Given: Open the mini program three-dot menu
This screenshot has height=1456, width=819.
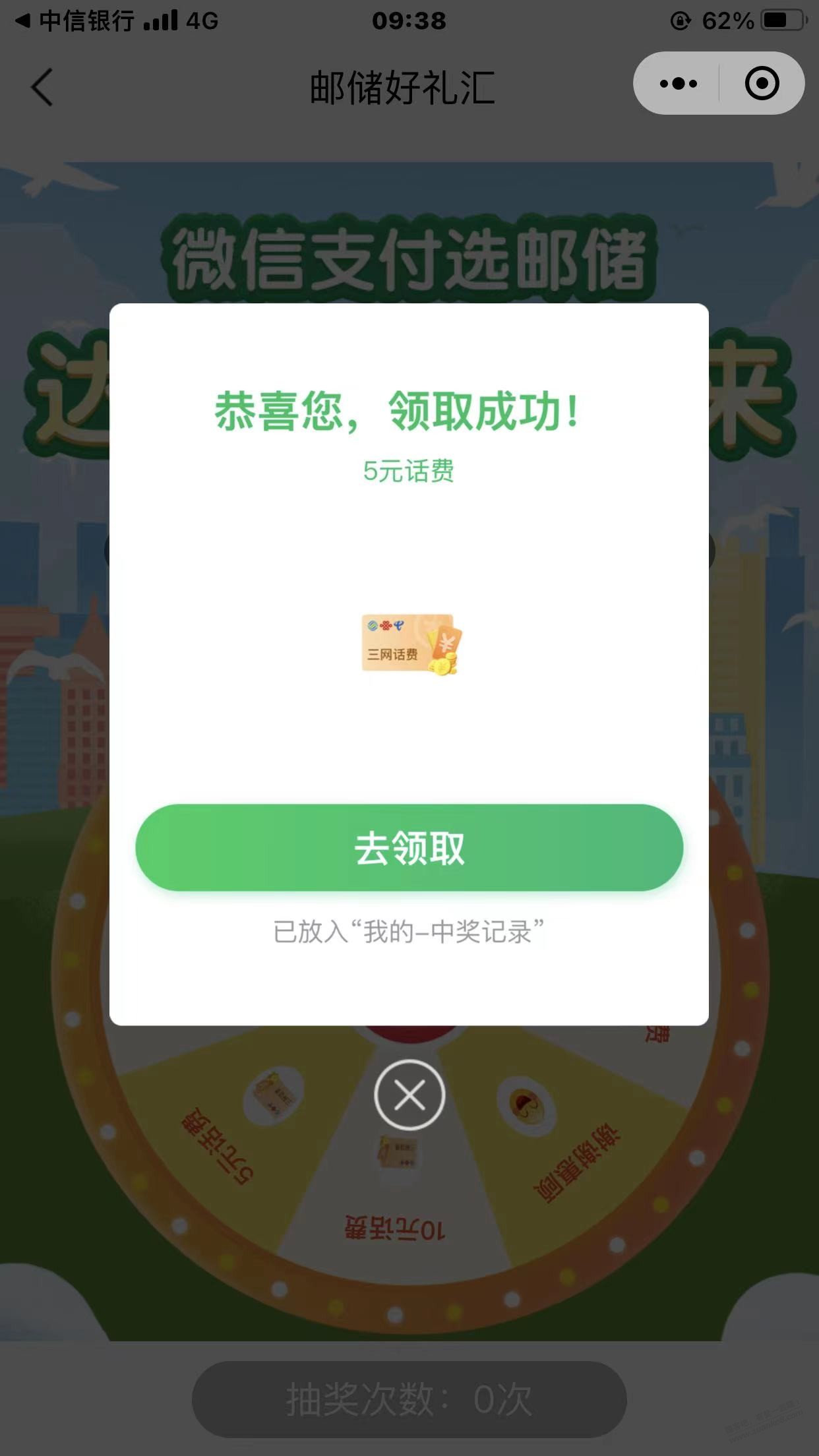Looking at the screenshot, I should click(678, 84).
